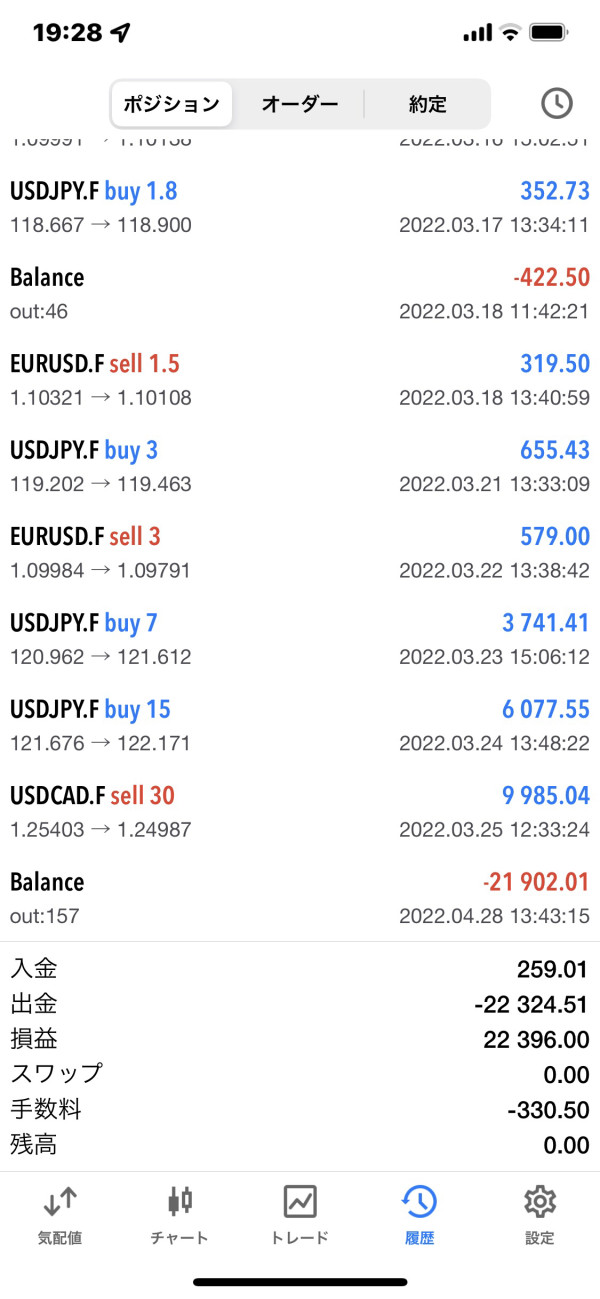Viewport: 600px width, 1299px height.
Task: Switch to the オーダー segment
Action: pos(300,104)
